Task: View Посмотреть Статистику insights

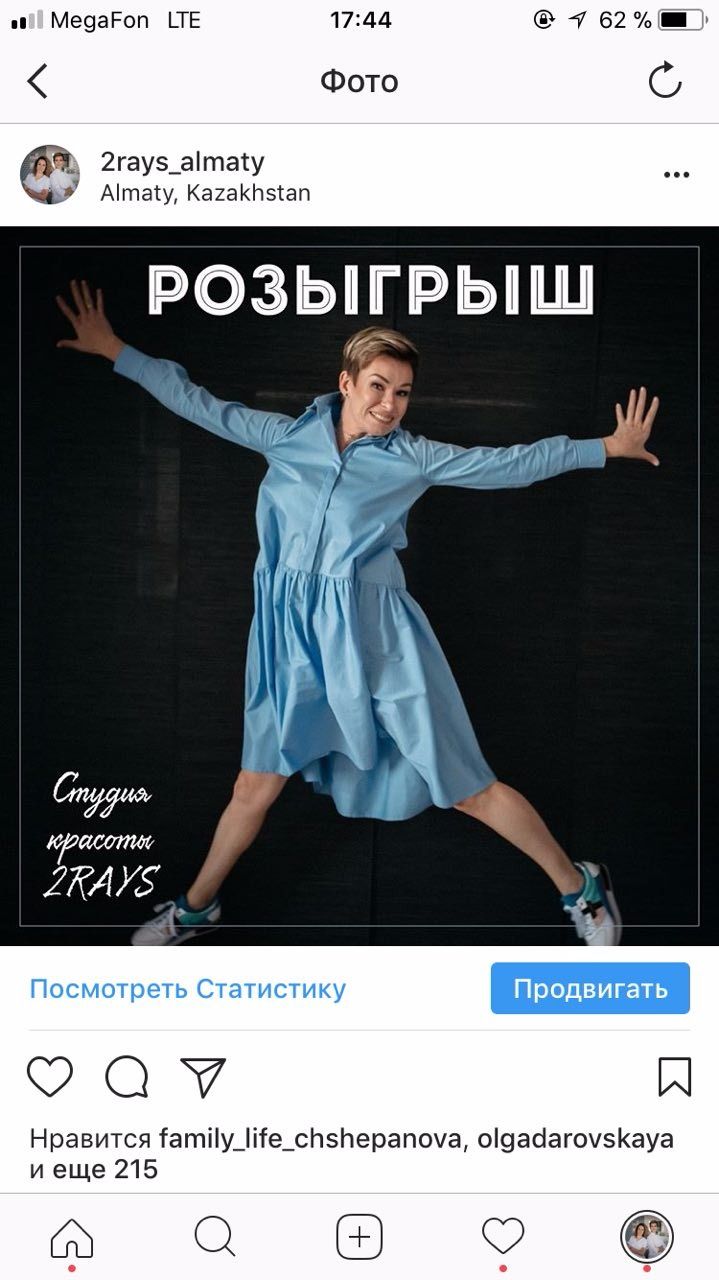Action: click(188, 989)
